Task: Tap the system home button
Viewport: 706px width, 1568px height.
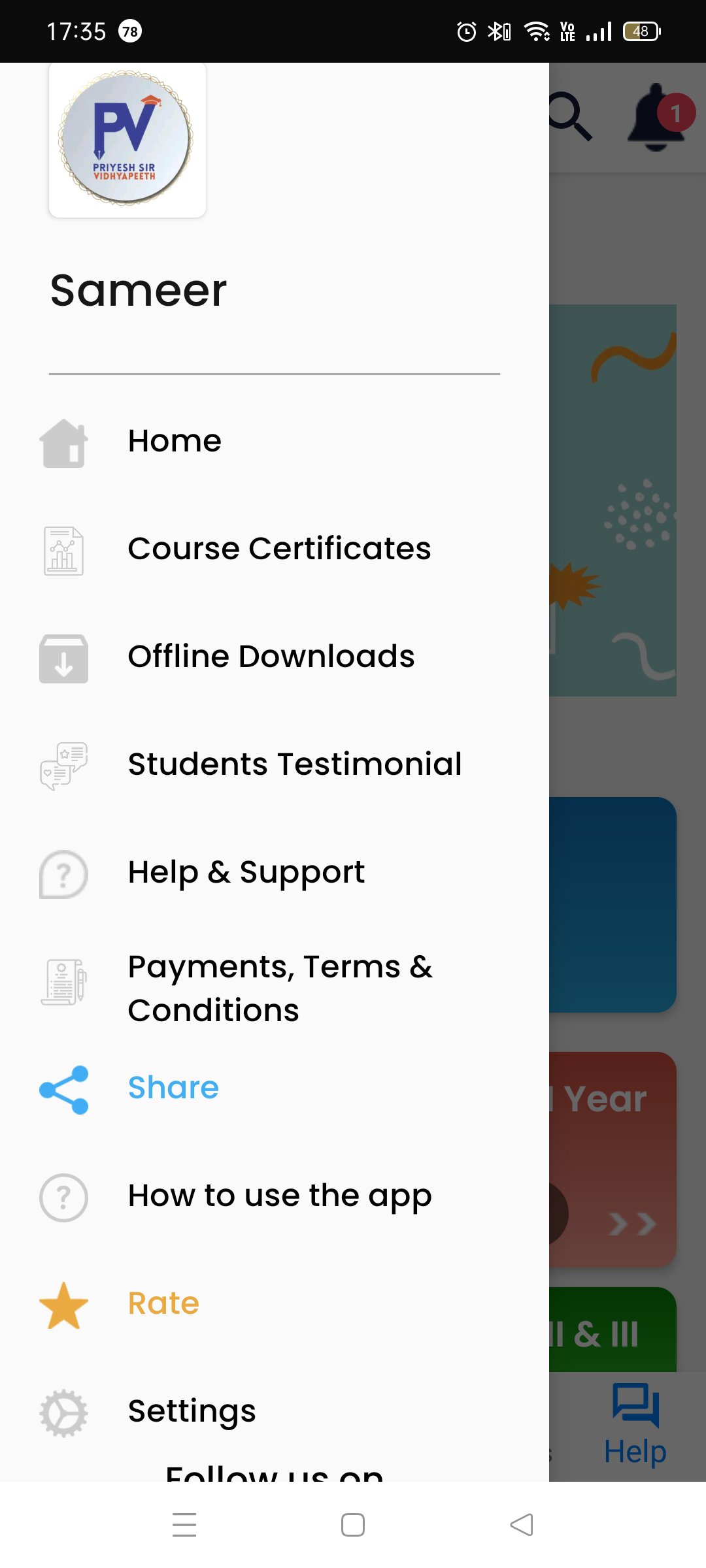Action: tap(353, 1525)
